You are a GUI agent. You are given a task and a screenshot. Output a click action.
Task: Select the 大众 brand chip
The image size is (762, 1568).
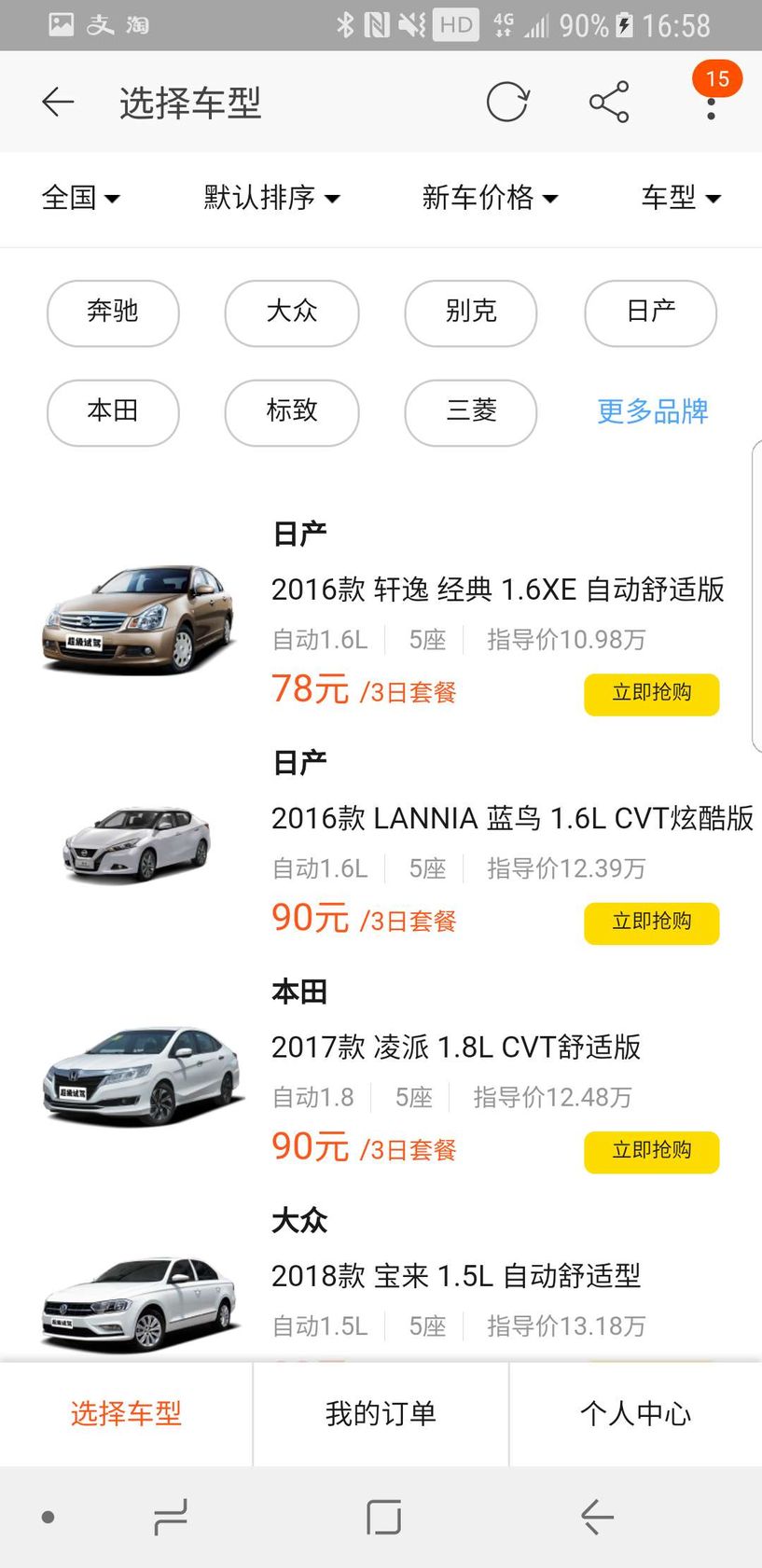pyautogui.click(x=292, y=312)
